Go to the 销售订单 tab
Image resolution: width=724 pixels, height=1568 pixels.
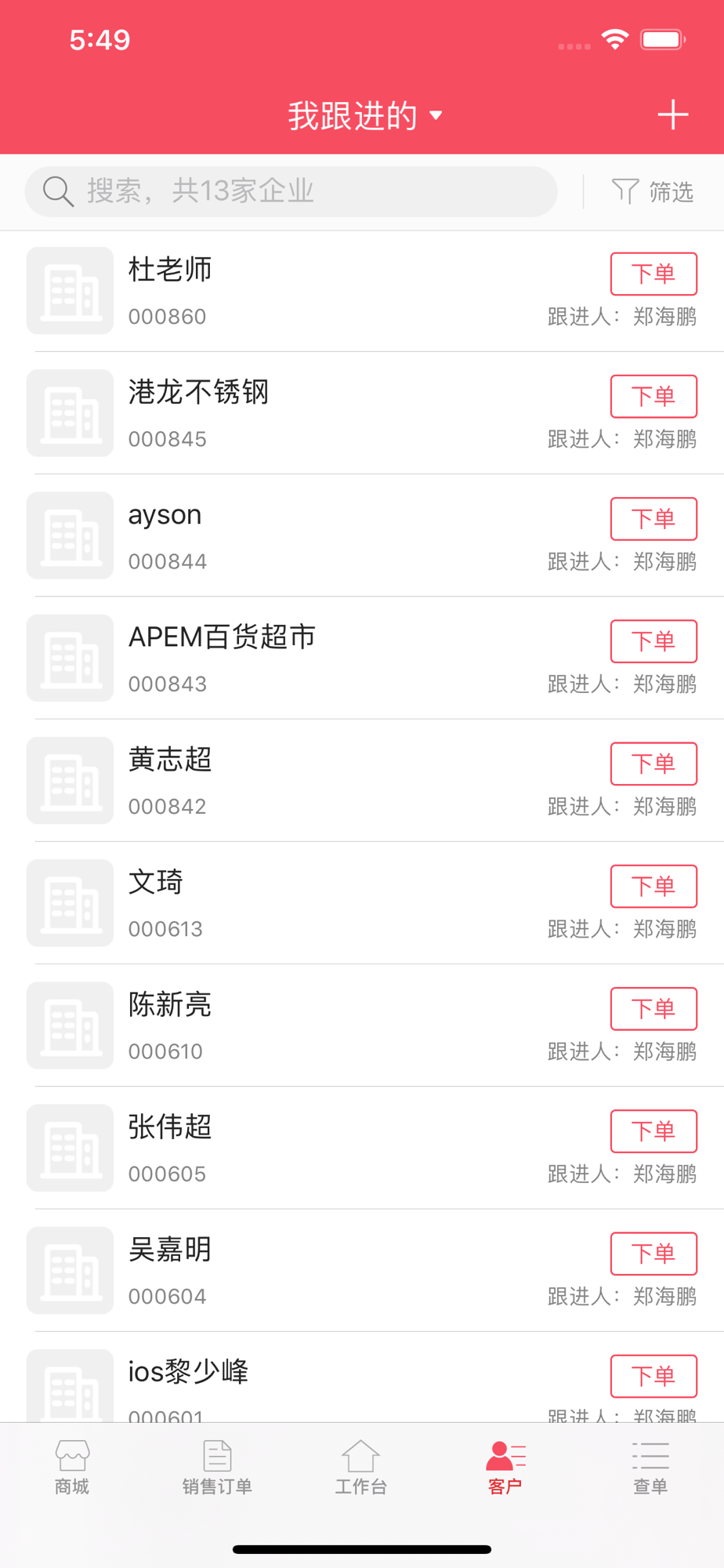(217, 1468)
